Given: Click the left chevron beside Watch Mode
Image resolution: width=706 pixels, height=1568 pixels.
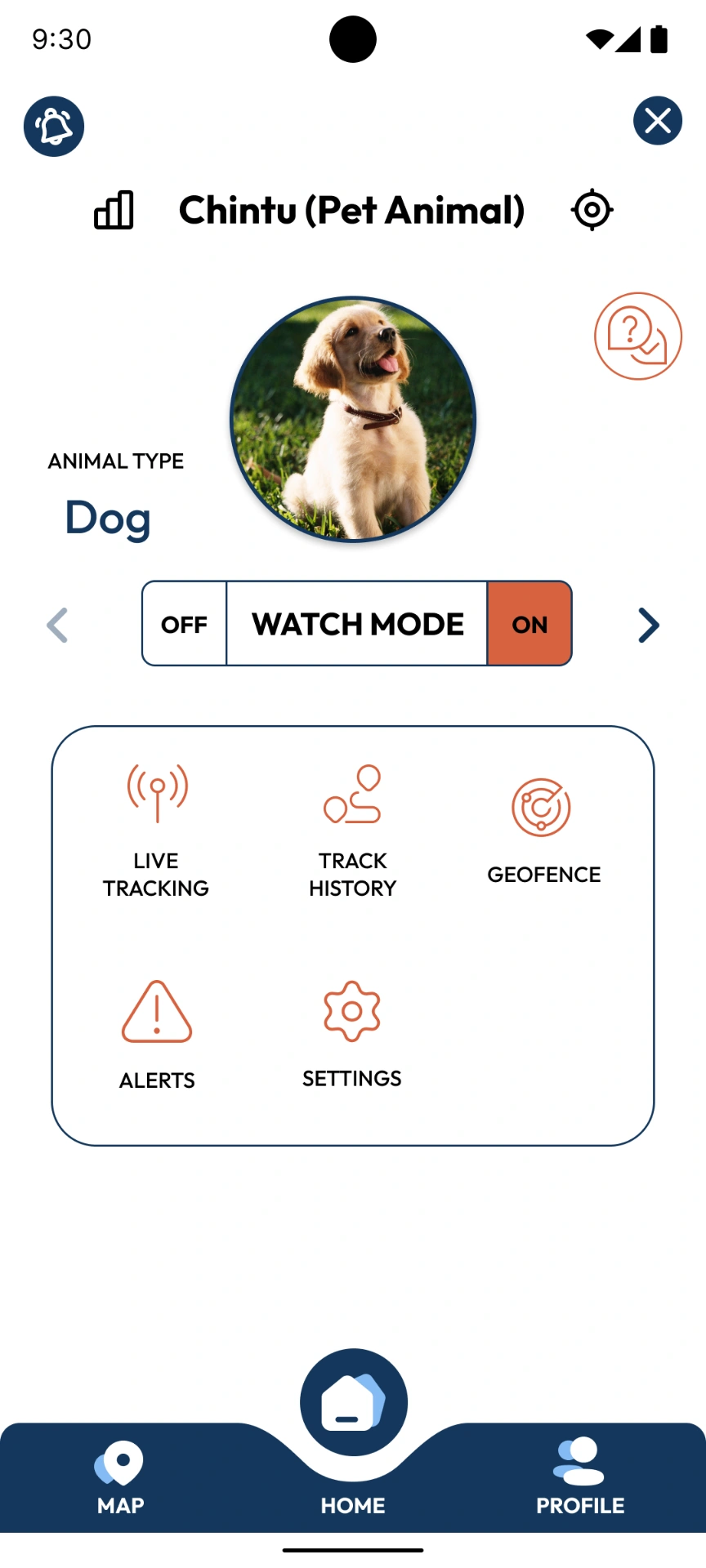Looking at the screenshot, I should [57, 625].
